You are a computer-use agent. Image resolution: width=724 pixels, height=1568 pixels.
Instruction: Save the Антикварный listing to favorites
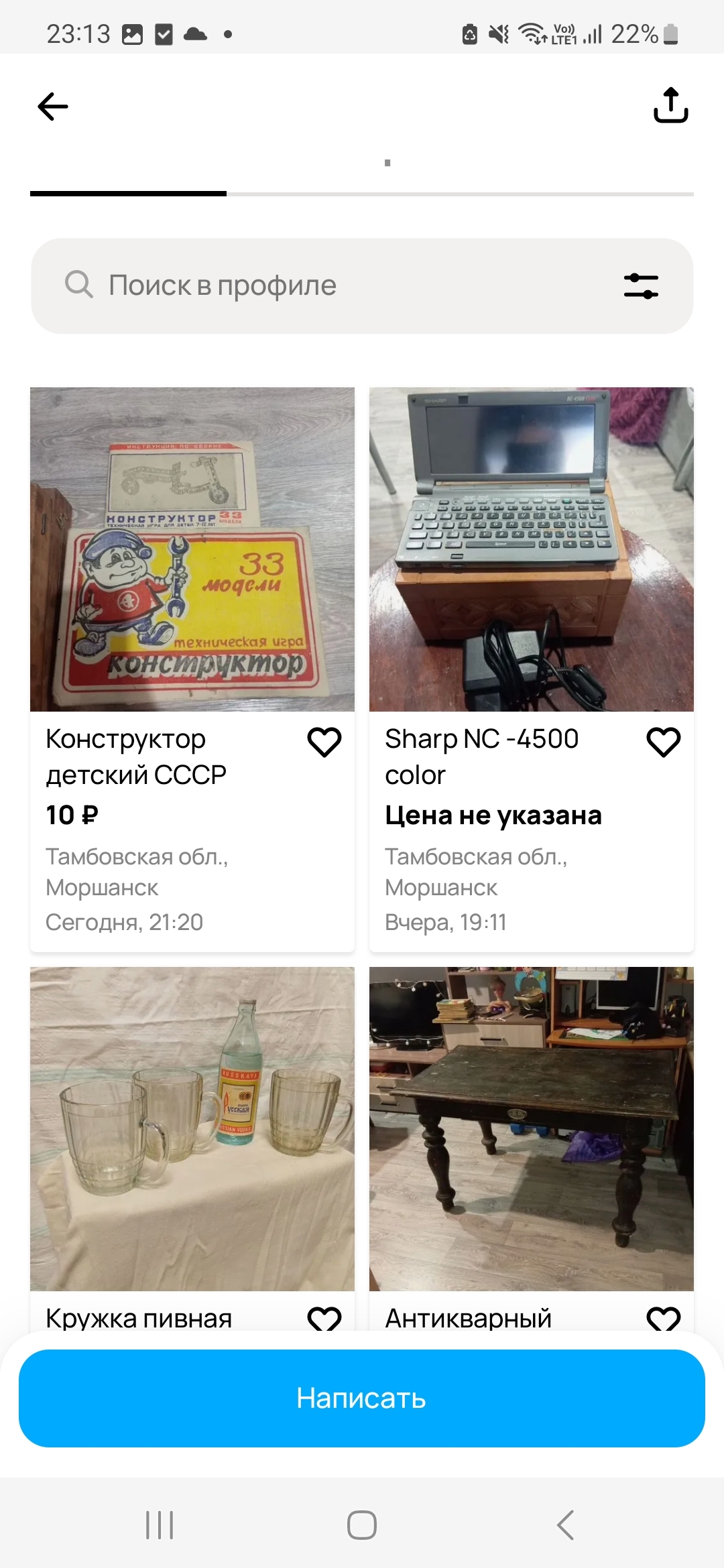pos(664,1317)
